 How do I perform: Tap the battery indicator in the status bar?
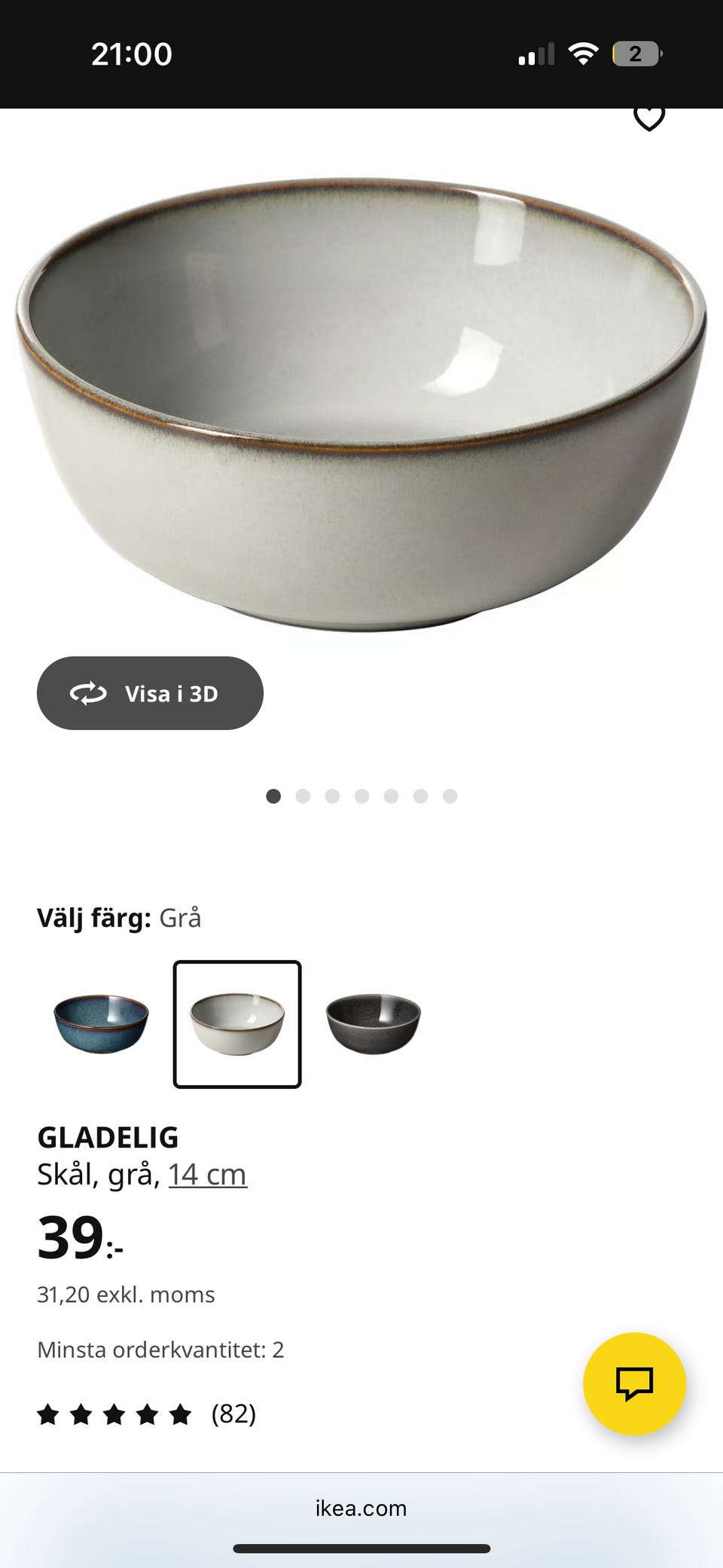click(636, 53)
